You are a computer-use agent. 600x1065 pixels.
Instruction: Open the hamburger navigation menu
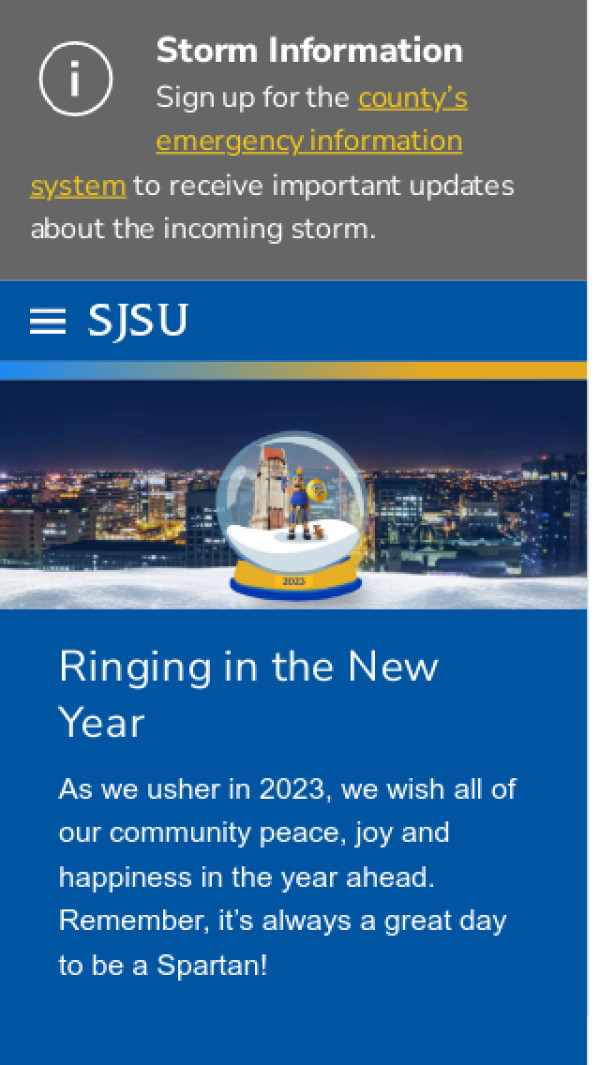click(47, 321)
